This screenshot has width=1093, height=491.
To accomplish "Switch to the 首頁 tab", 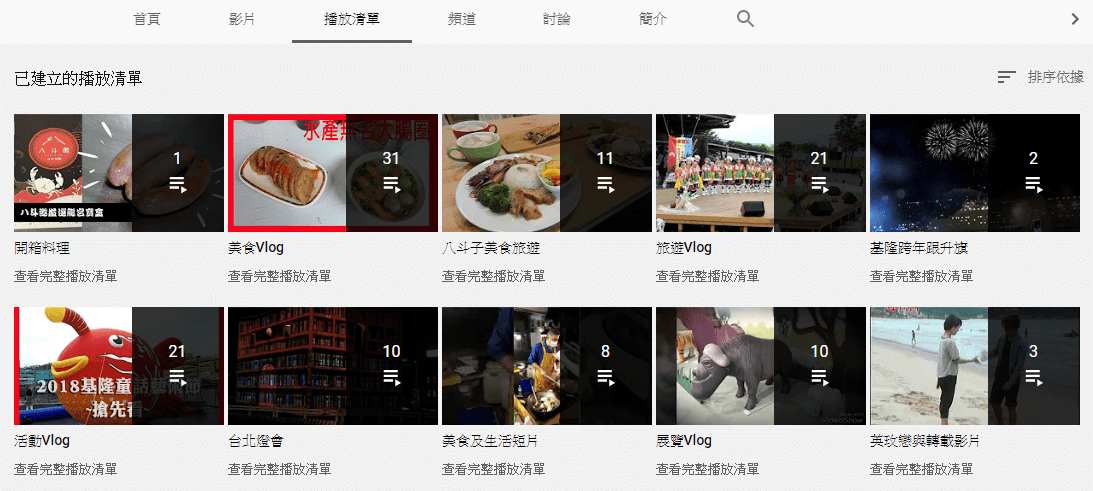I will [x=147, y=19].
